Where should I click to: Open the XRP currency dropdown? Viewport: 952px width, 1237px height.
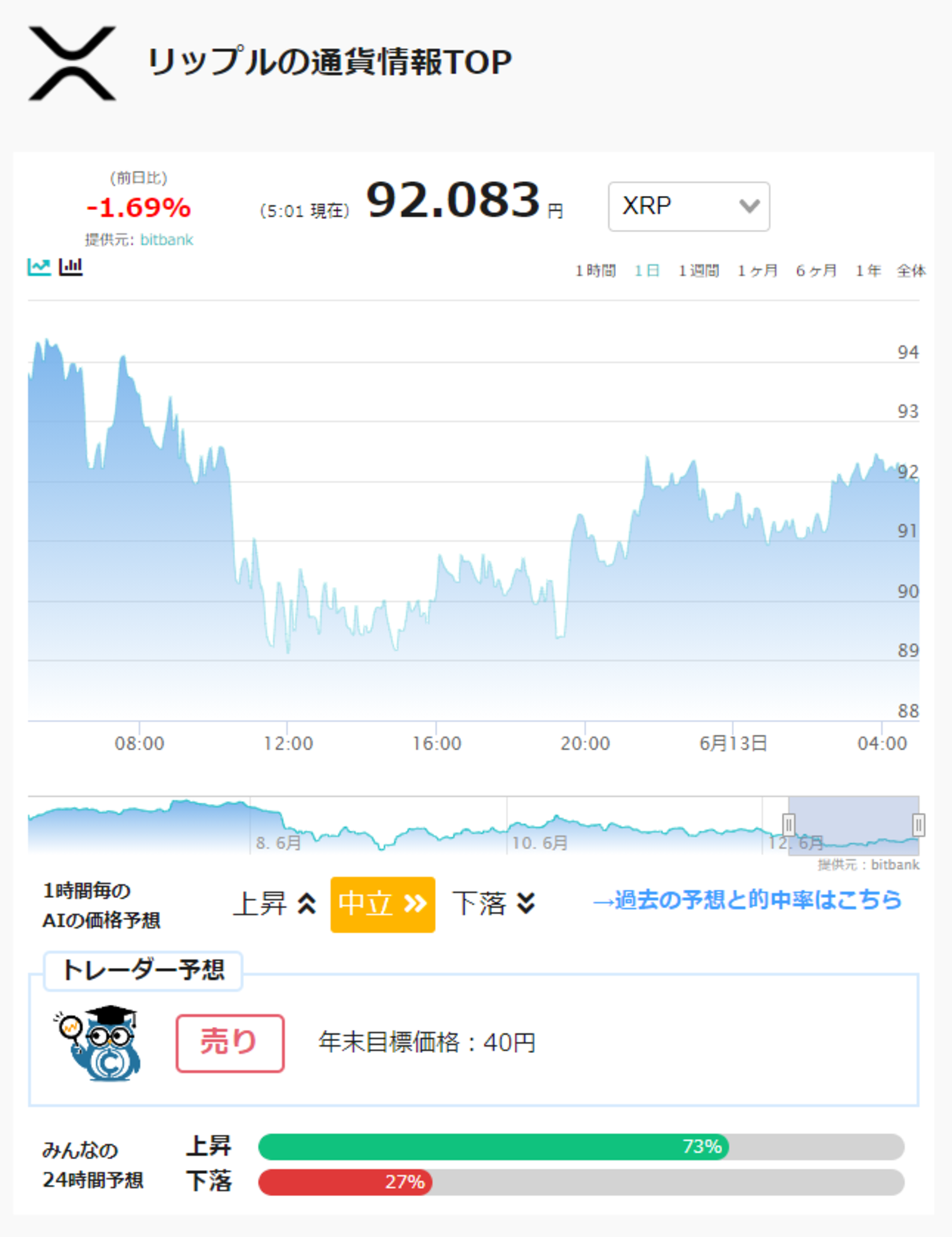pyautogui.click(x=688, y=206)
